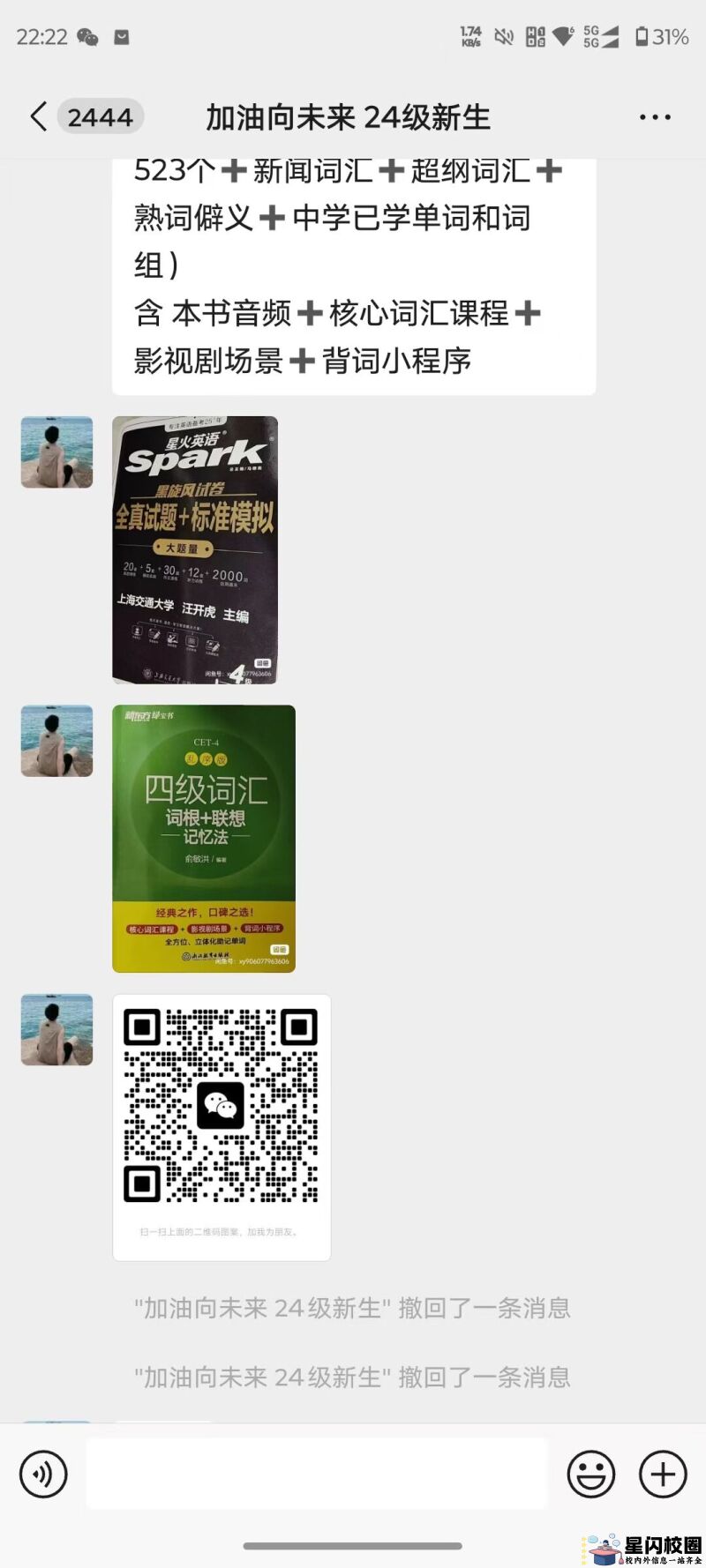706x1568 pixels.
Task: Open the QR code image message
Action: pyautogui.click(x=222, y=1127)
